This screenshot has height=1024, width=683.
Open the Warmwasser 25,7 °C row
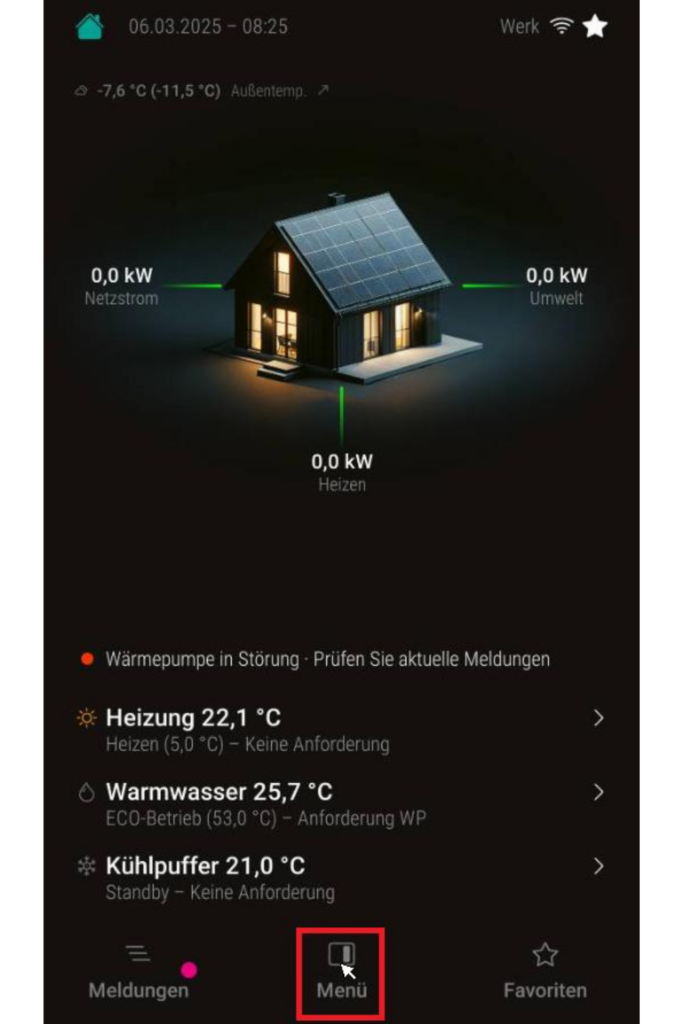340,803
